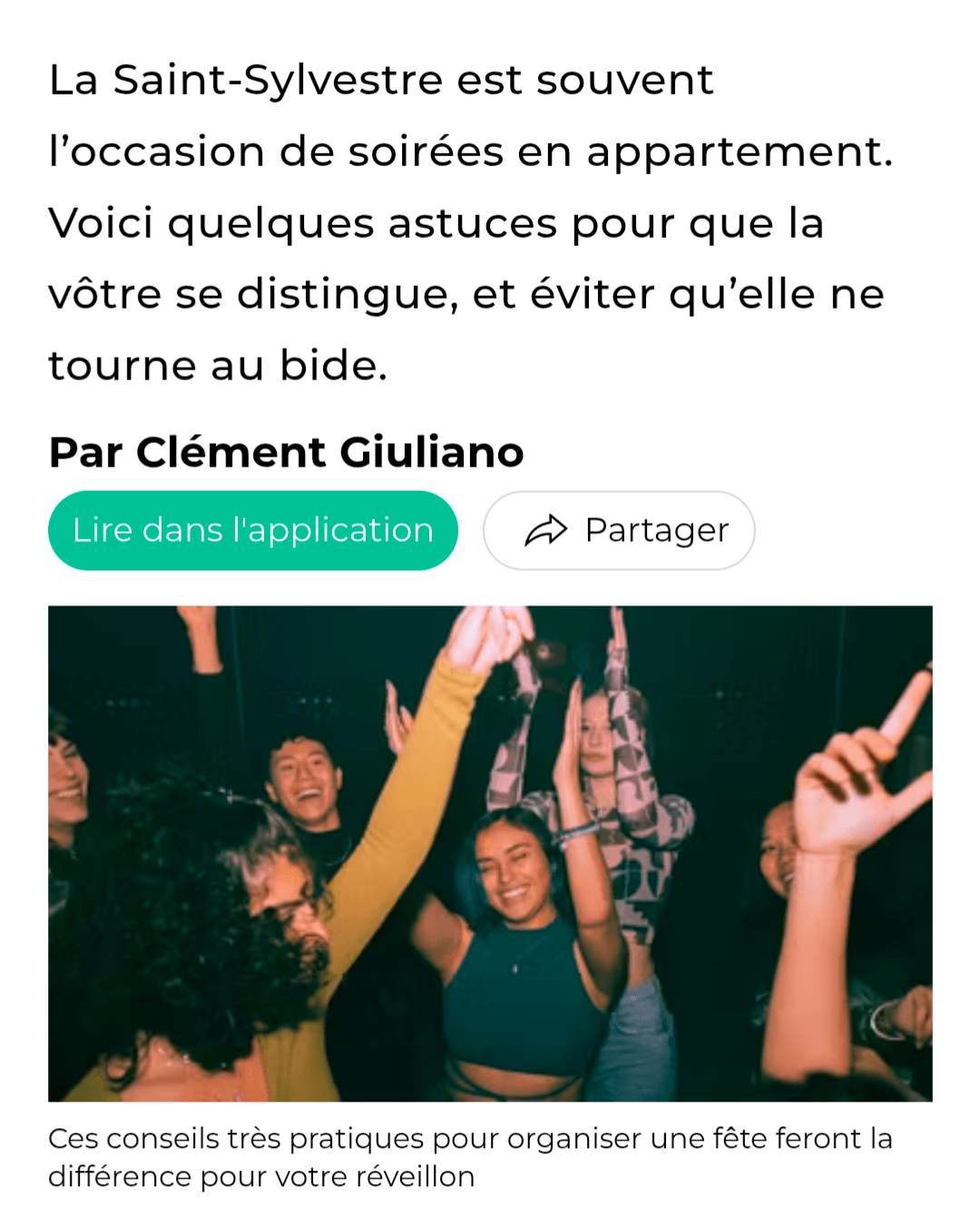Share the article via Partager
This screenshot has width=980, height=1227.
[619, 531]
